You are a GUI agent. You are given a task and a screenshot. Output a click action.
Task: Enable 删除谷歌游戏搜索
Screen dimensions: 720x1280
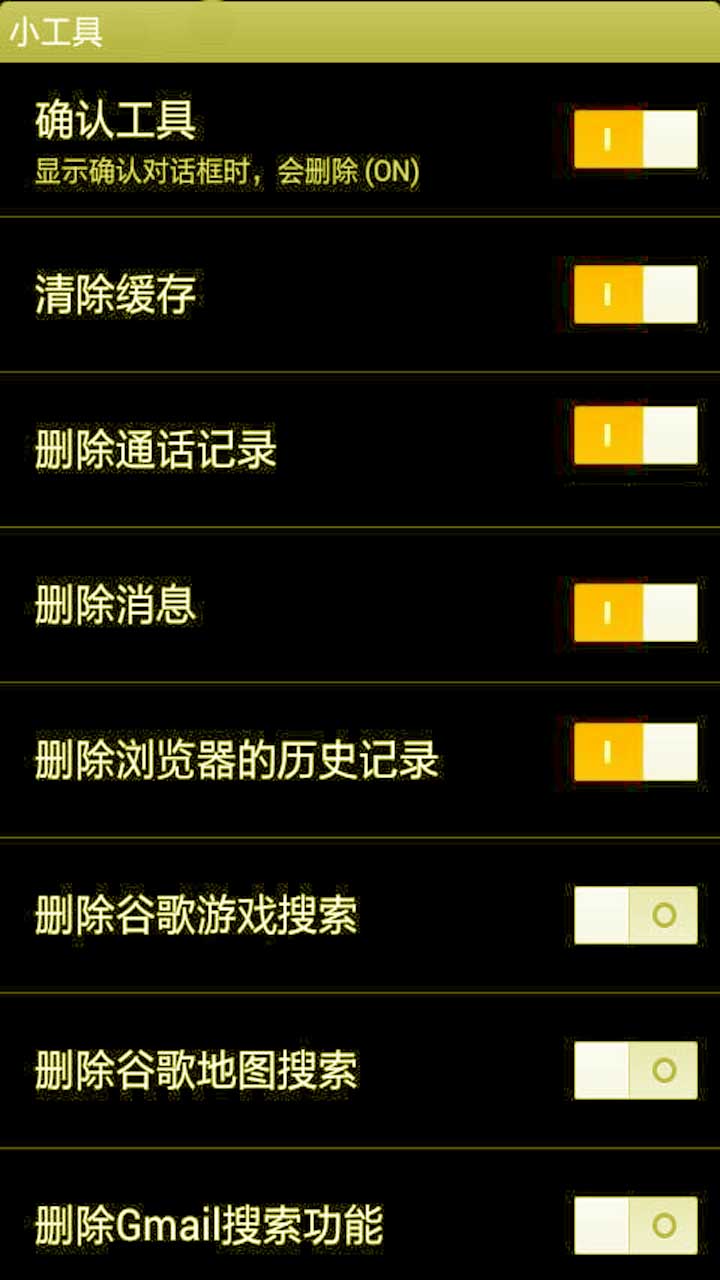tap(635, 914)
